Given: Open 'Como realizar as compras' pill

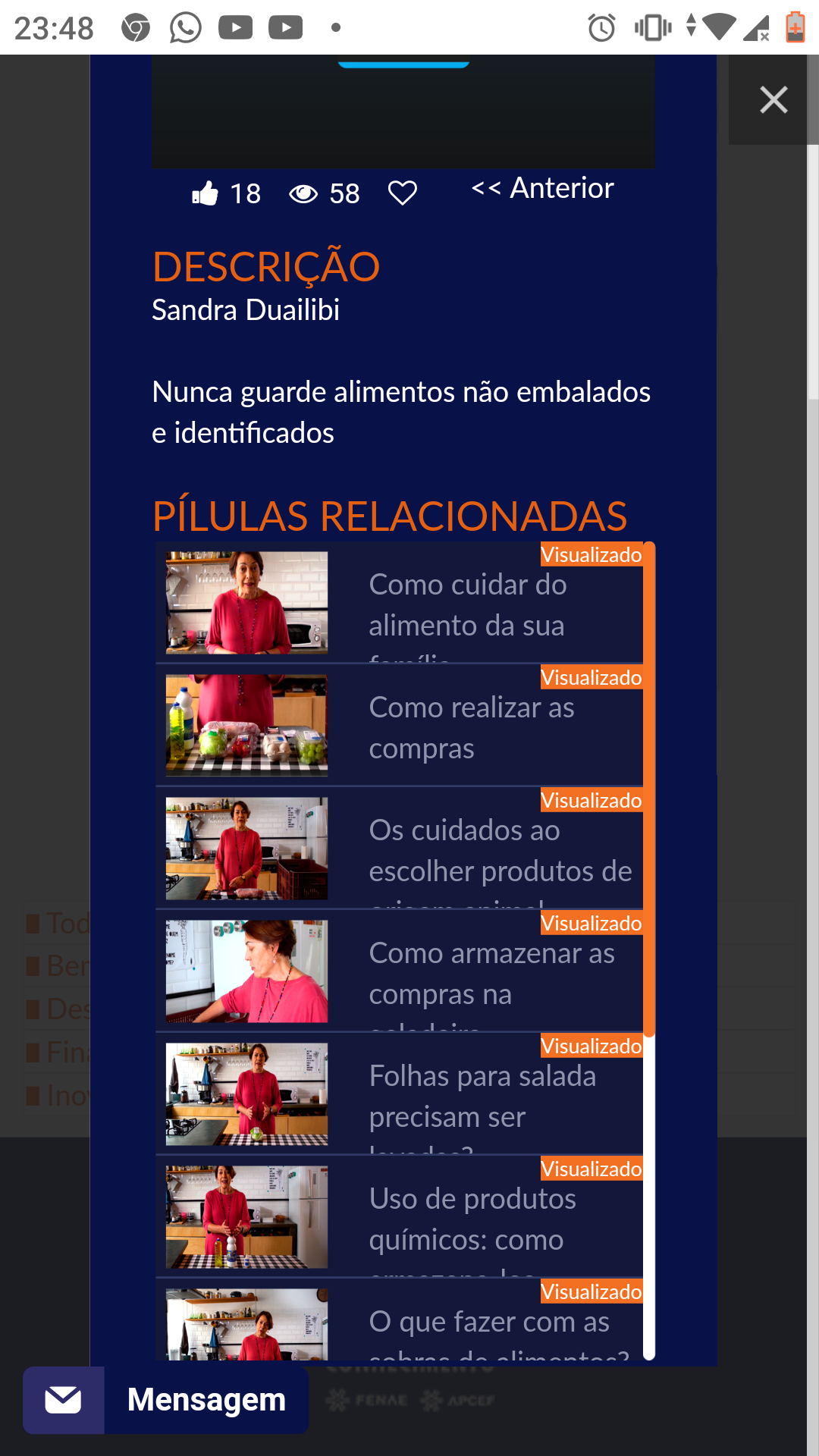Looking at the screenshot, I should [x=399, y=726].
